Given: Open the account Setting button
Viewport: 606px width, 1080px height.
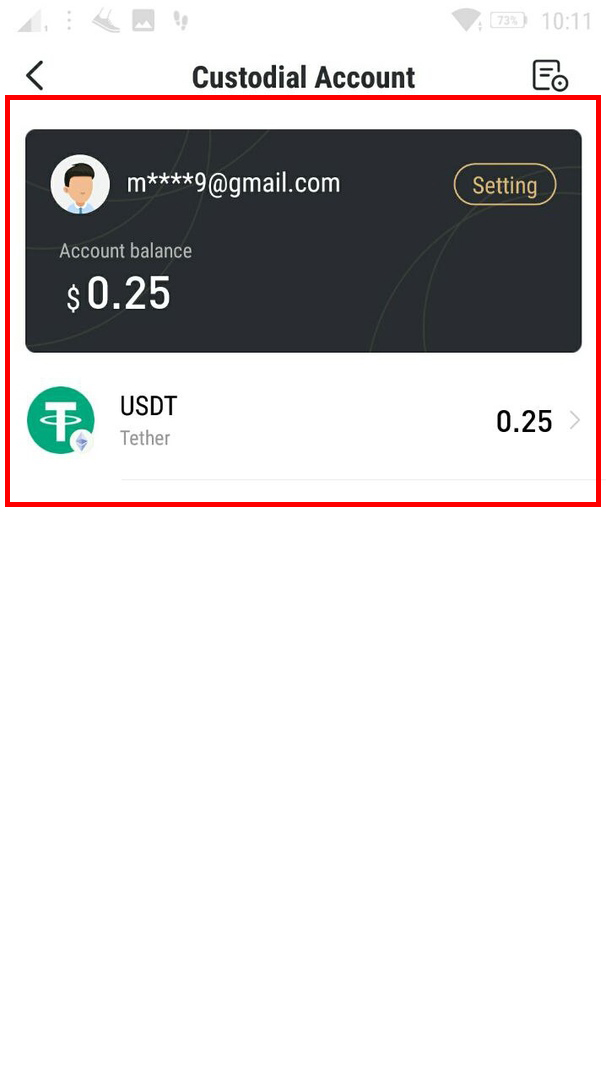Looking at the screenshot, I should click(504, 185).
